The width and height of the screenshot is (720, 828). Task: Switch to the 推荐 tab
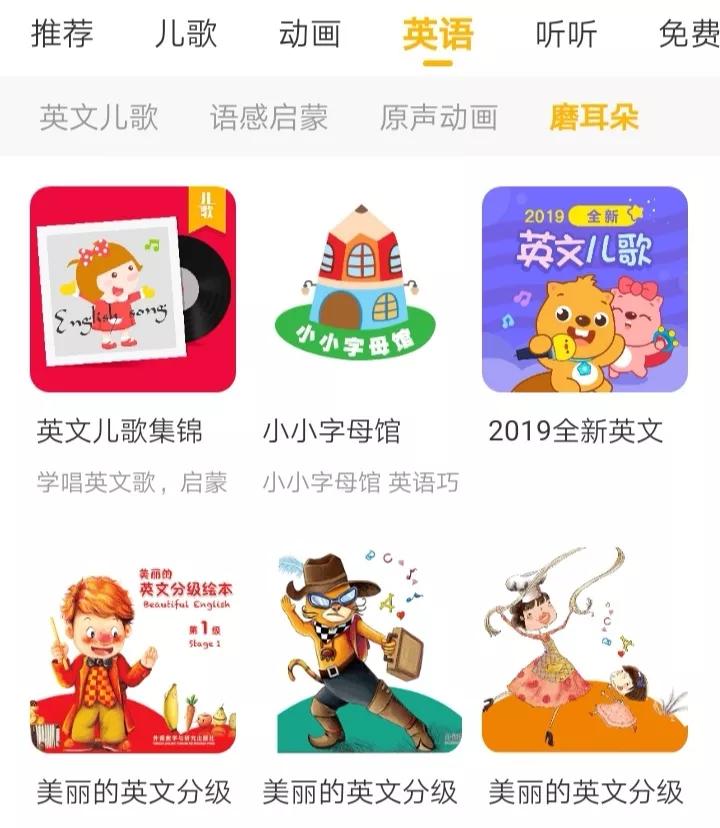pyautogui.click(x=62, y=34)
